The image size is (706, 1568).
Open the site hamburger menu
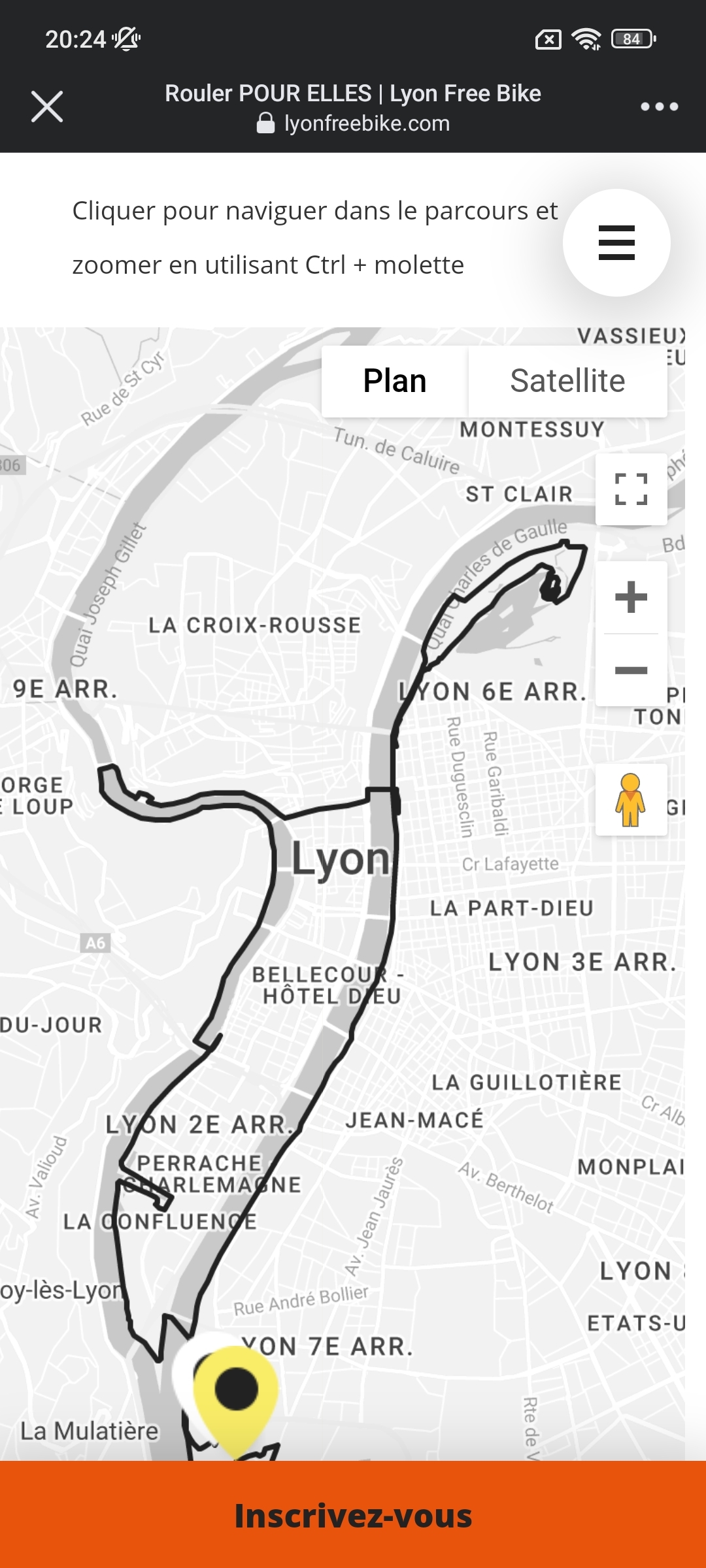(x=616, y=243)
